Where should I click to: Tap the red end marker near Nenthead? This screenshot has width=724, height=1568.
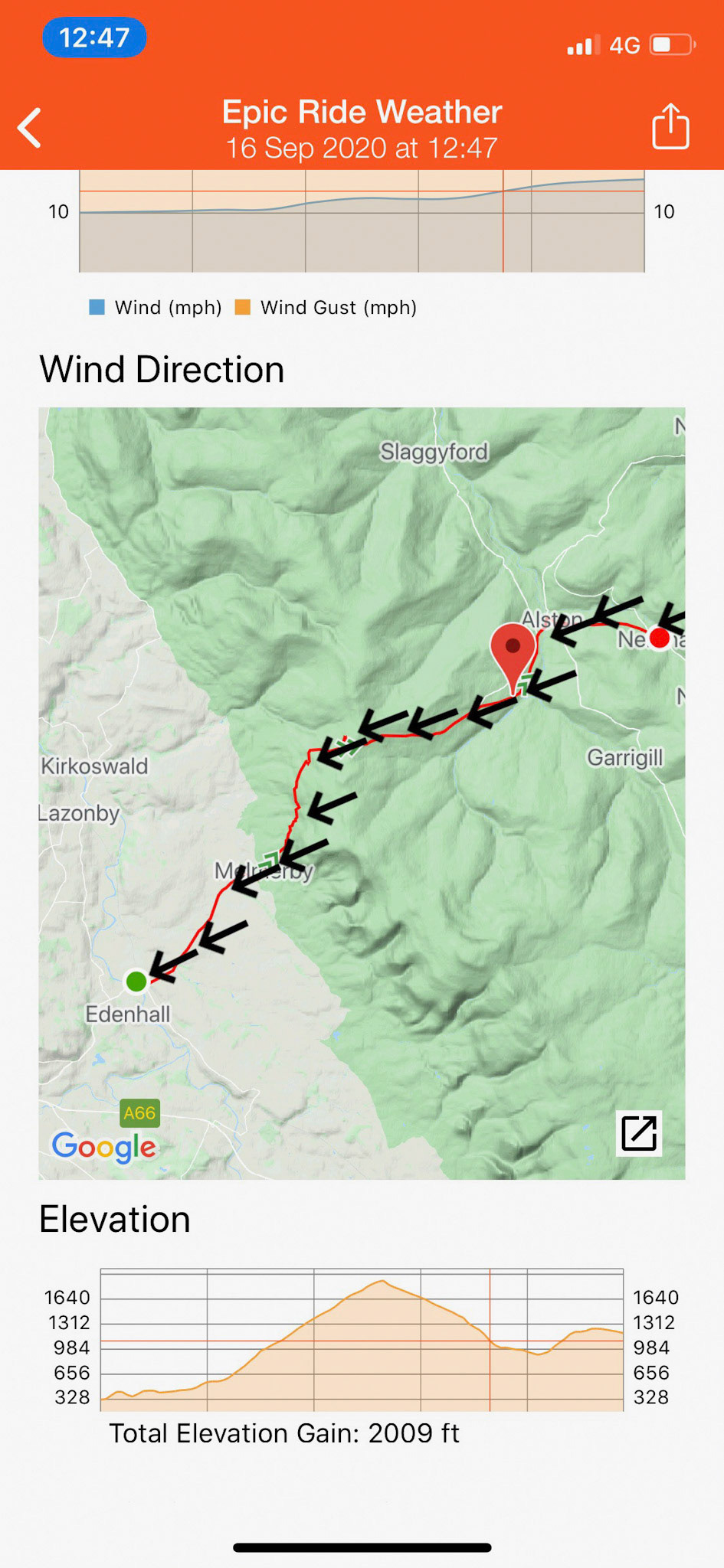point(659,638)
